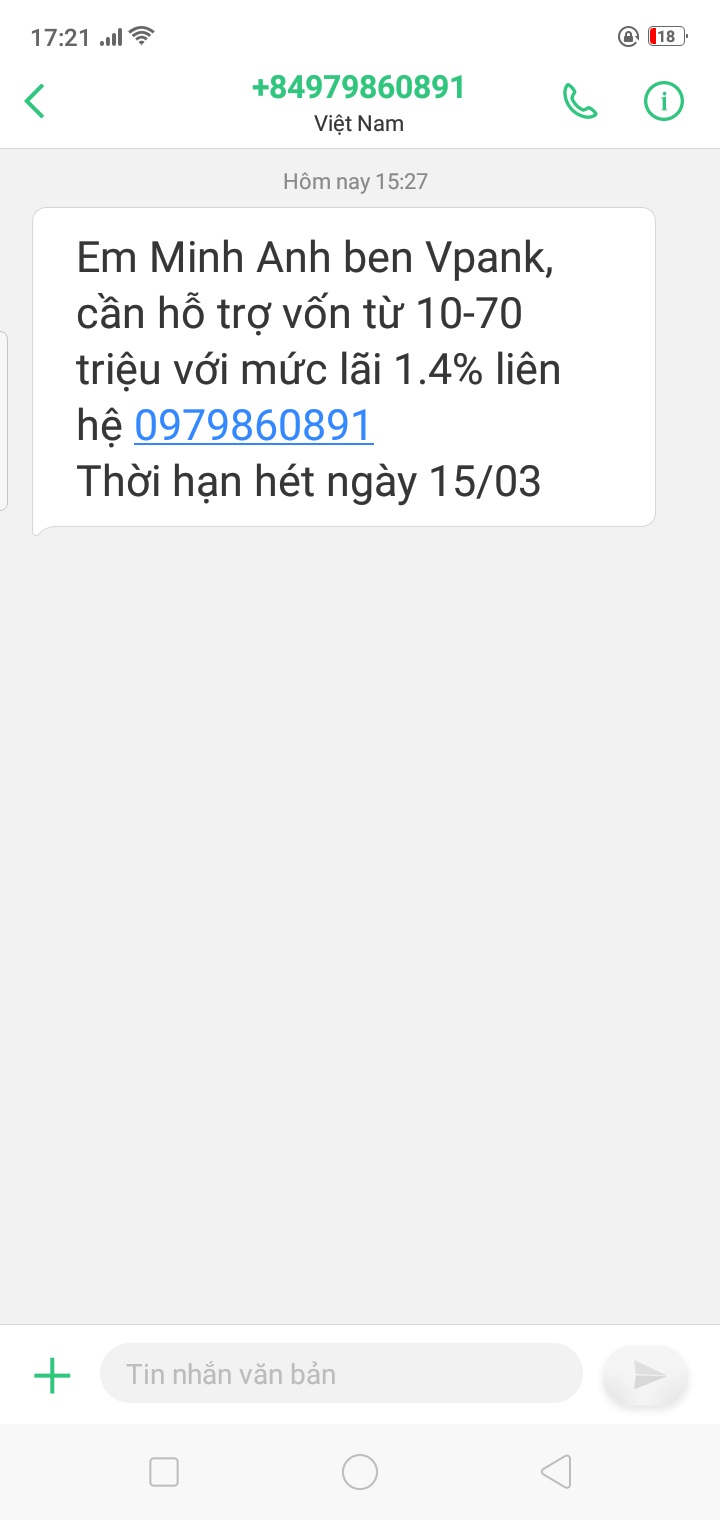Call the sender with the phone icon

click(580, 101)
